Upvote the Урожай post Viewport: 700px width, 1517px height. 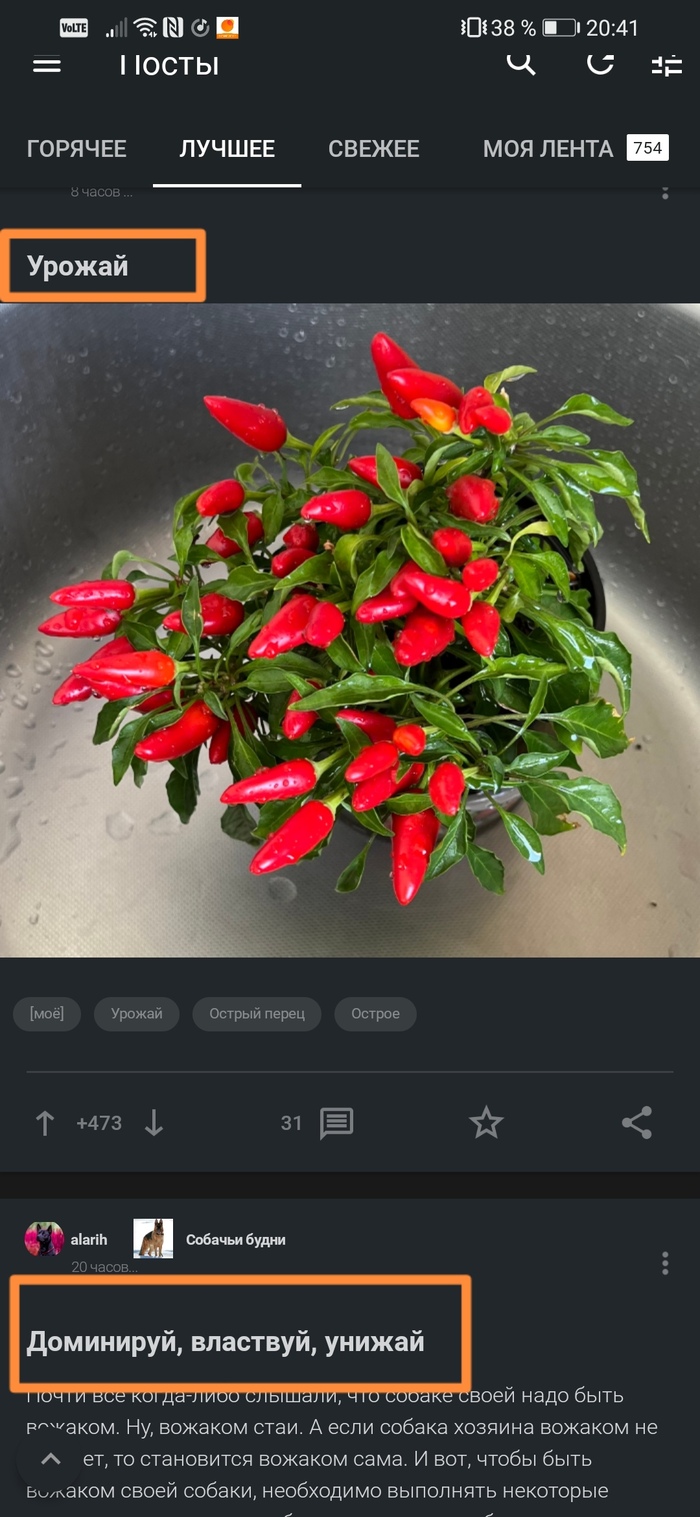point(45,1123)
